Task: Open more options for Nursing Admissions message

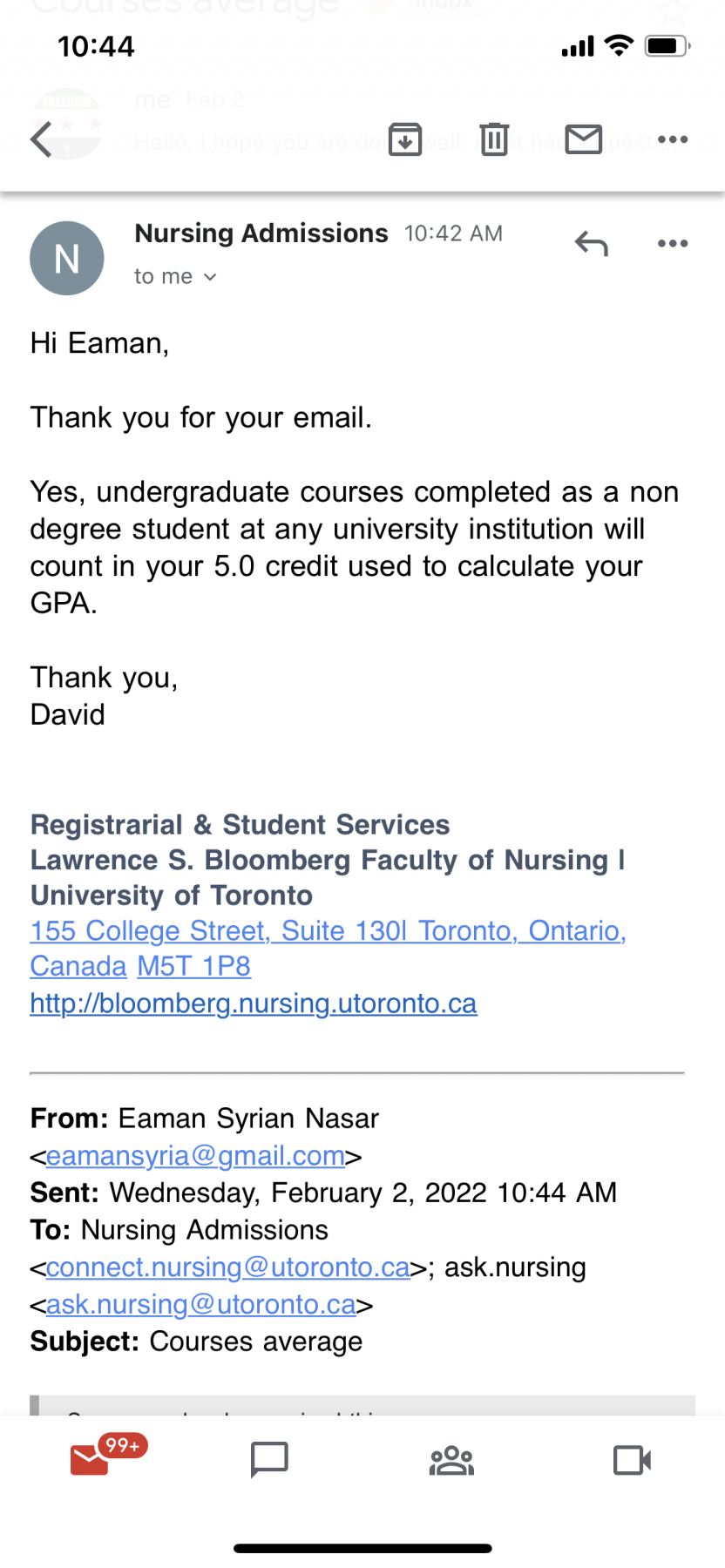Action: click(673, 244)
